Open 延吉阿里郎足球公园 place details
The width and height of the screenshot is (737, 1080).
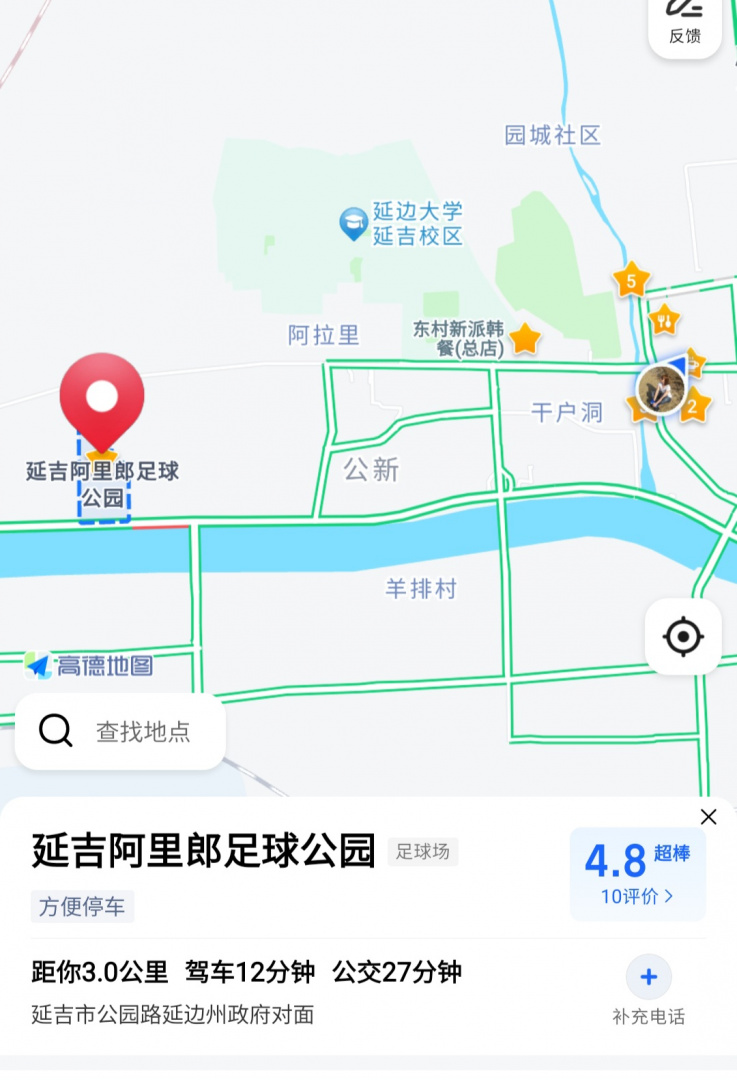tap(203, 850)
